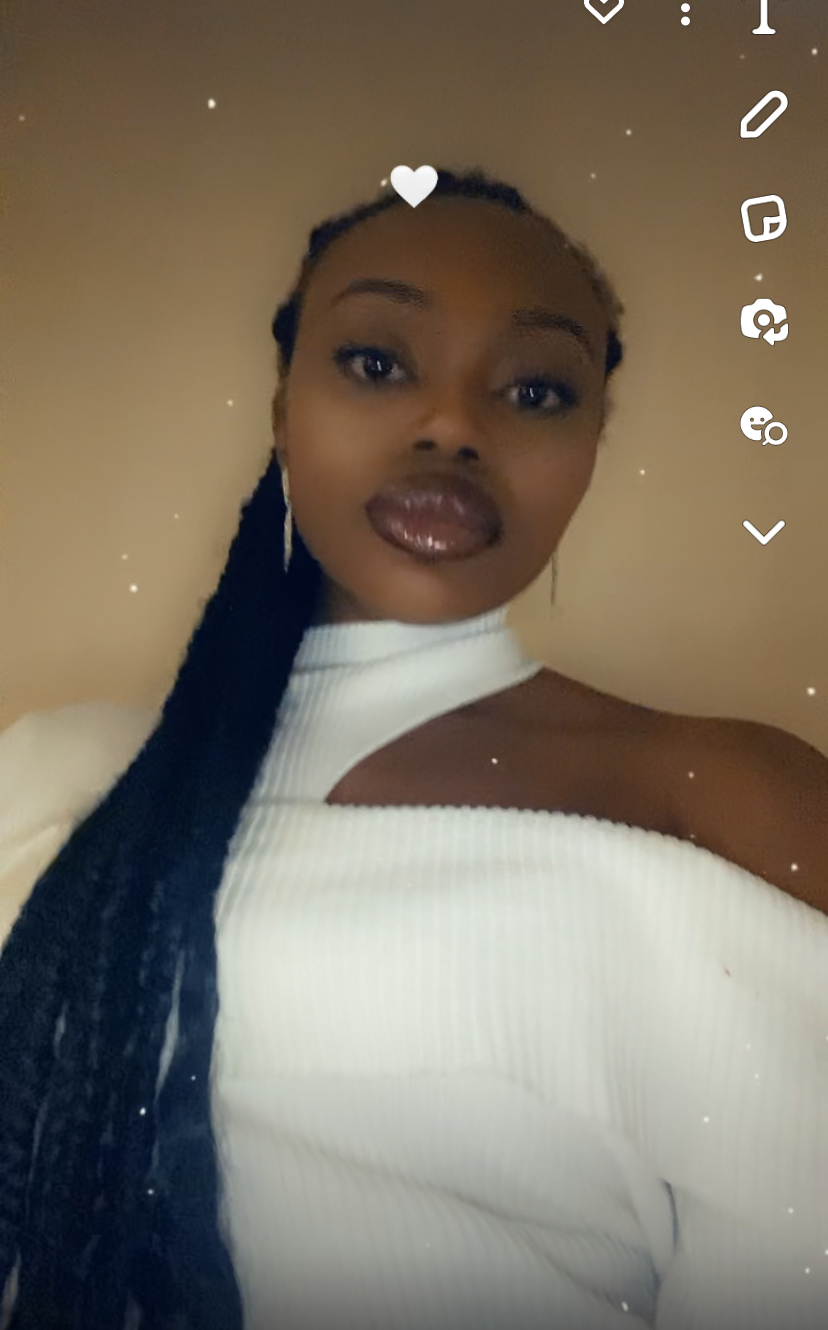Open the three-dot overflow menu
This screenshot has height=1330, width=828.
[685, 13]
